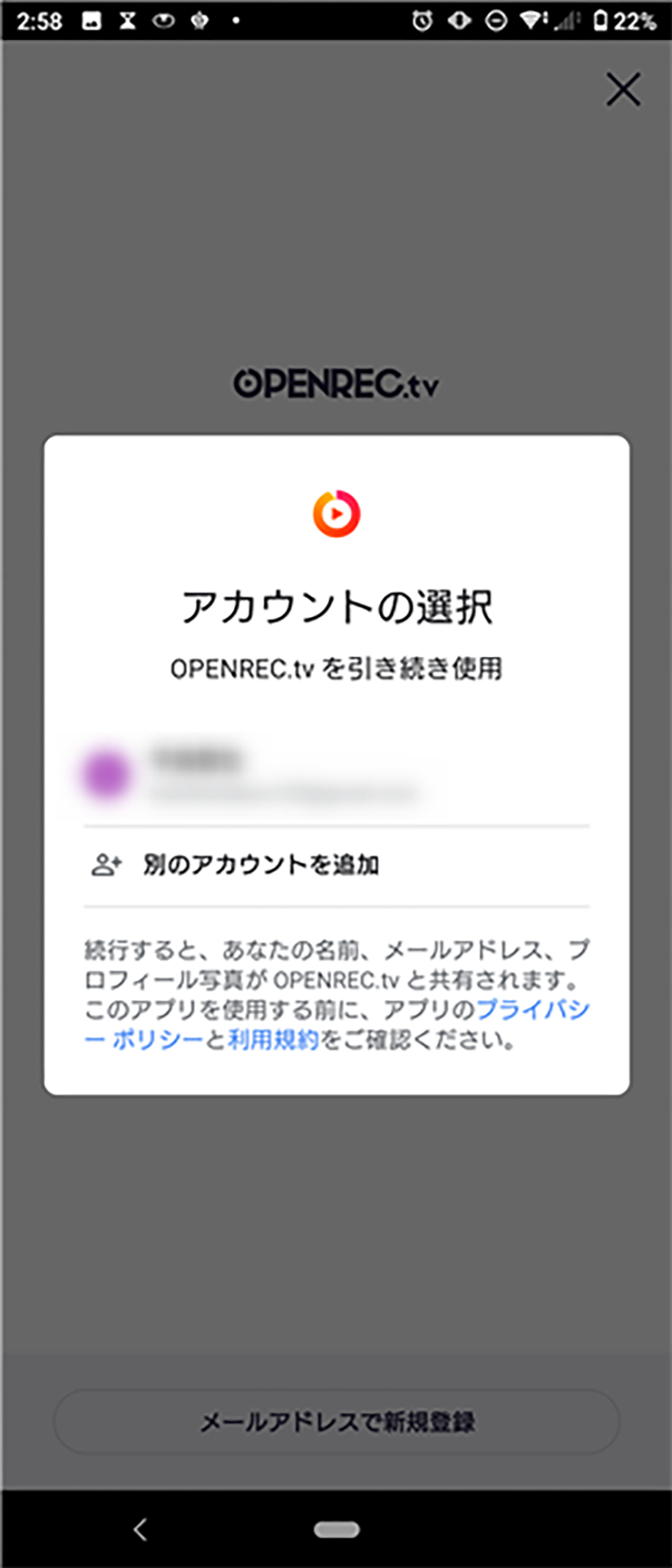Tap メールアドレスで新規登録 button

(x=336, y=1422)
